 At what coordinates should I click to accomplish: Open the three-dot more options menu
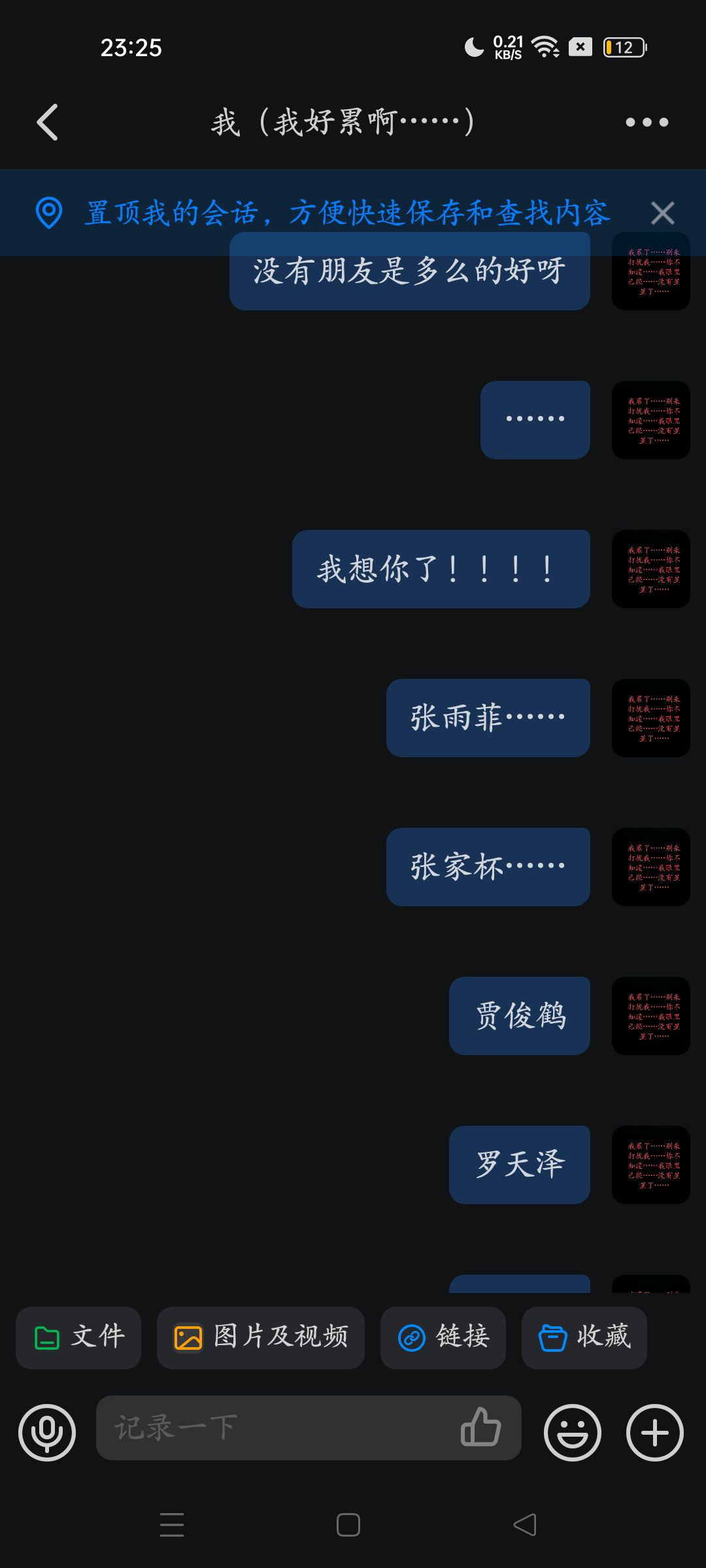click(647, 122)
